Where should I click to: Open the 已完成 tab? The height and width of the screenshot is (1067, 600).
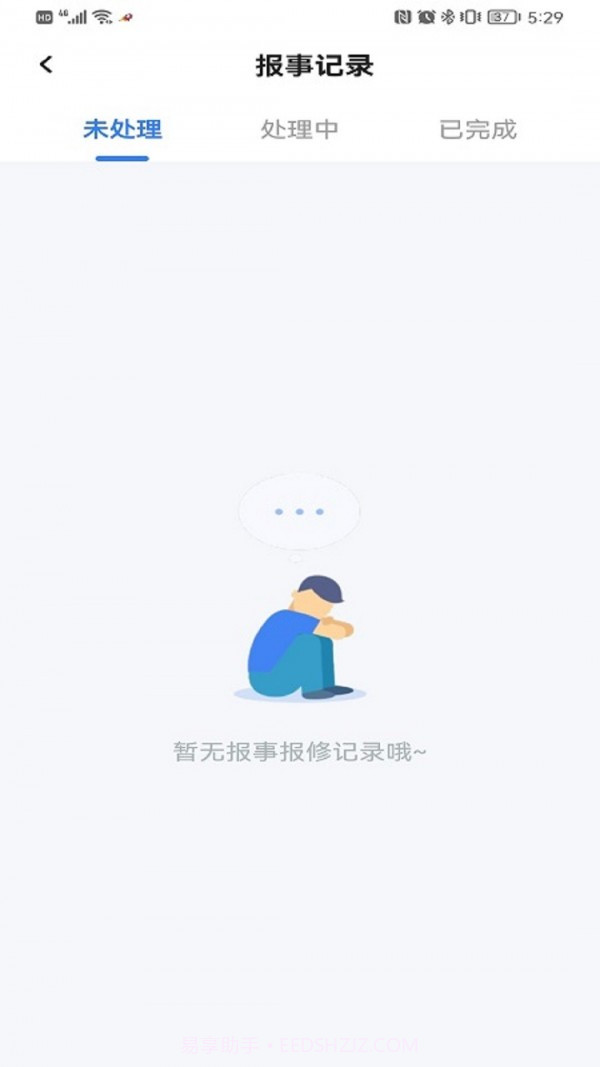(x=477, y=129)
